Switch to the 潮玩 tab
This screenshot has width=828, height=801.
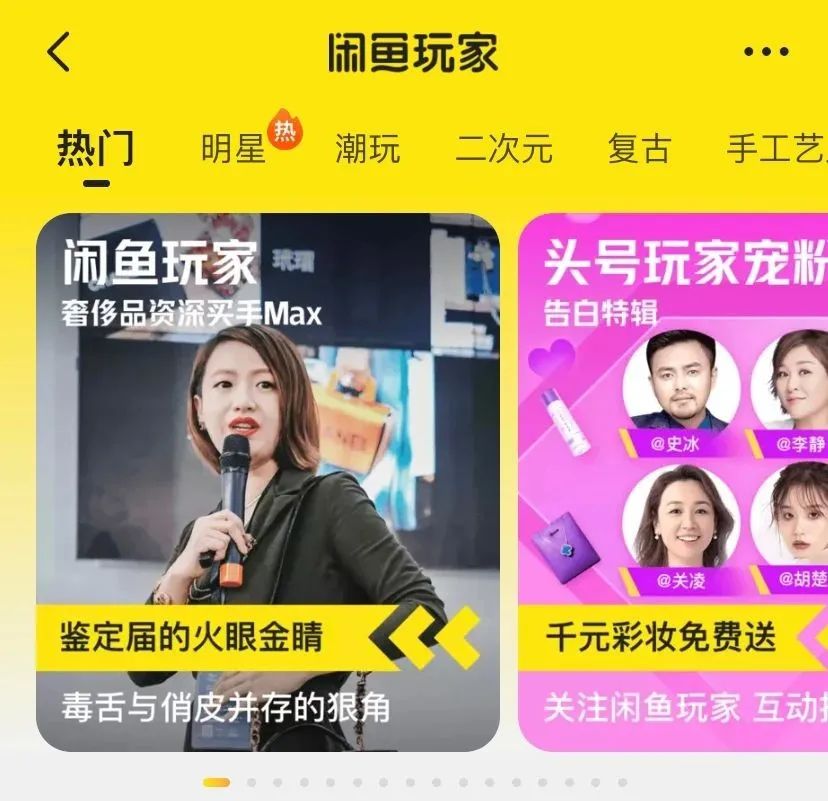click(x=367, y=149)
